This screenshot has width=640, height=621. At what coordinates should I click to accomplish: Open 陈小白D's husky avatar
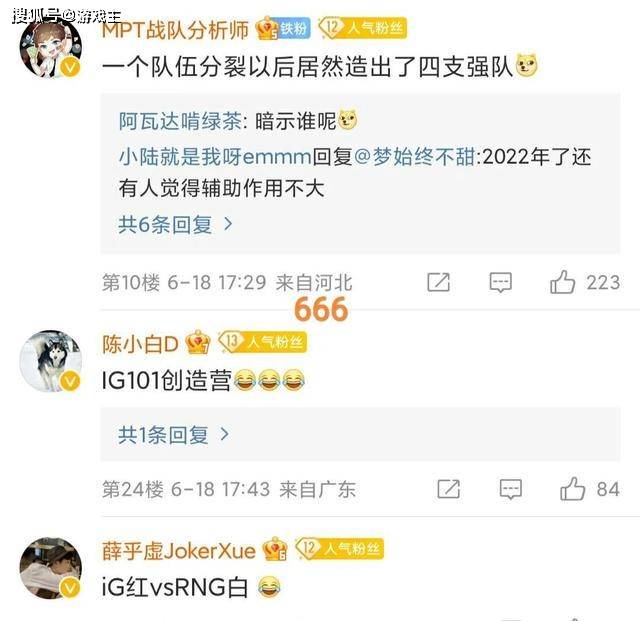[x=50, y=362]
